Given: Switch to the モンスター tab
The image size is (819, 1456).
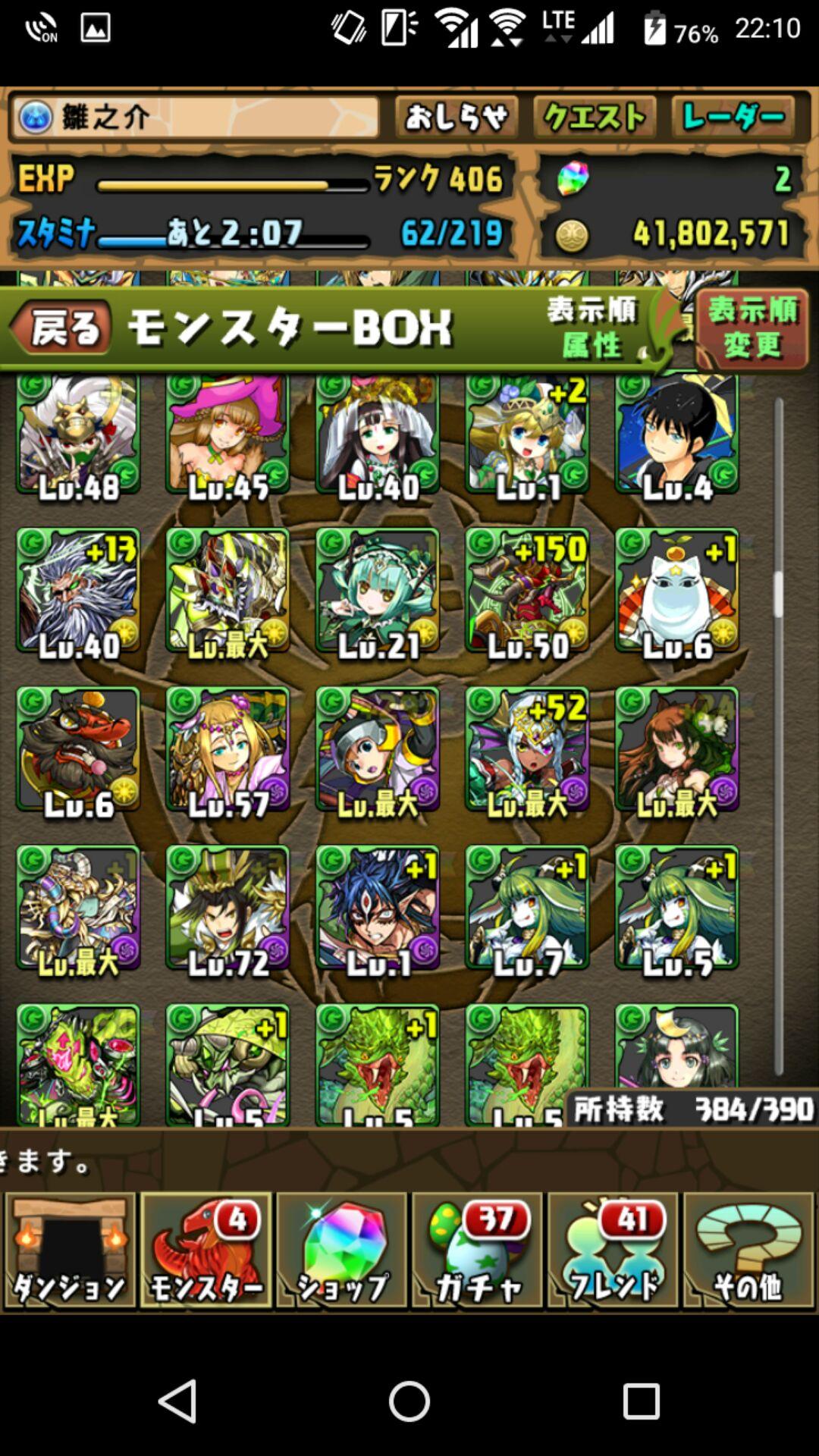Looking at the screenshot, I should [206, 1250].
